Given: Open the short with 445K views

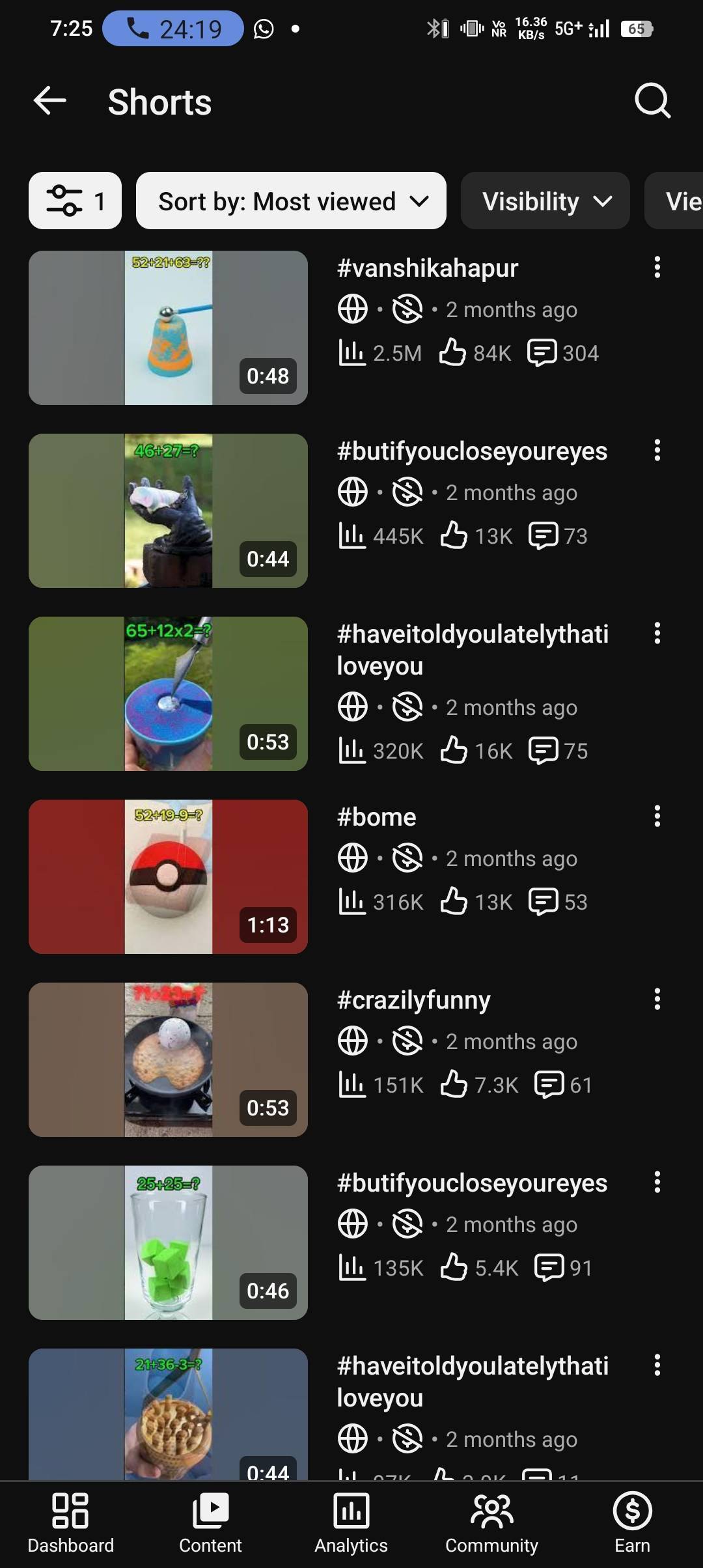Looking at the screenshot, I should pyautogui.click(x=168, y=511).
